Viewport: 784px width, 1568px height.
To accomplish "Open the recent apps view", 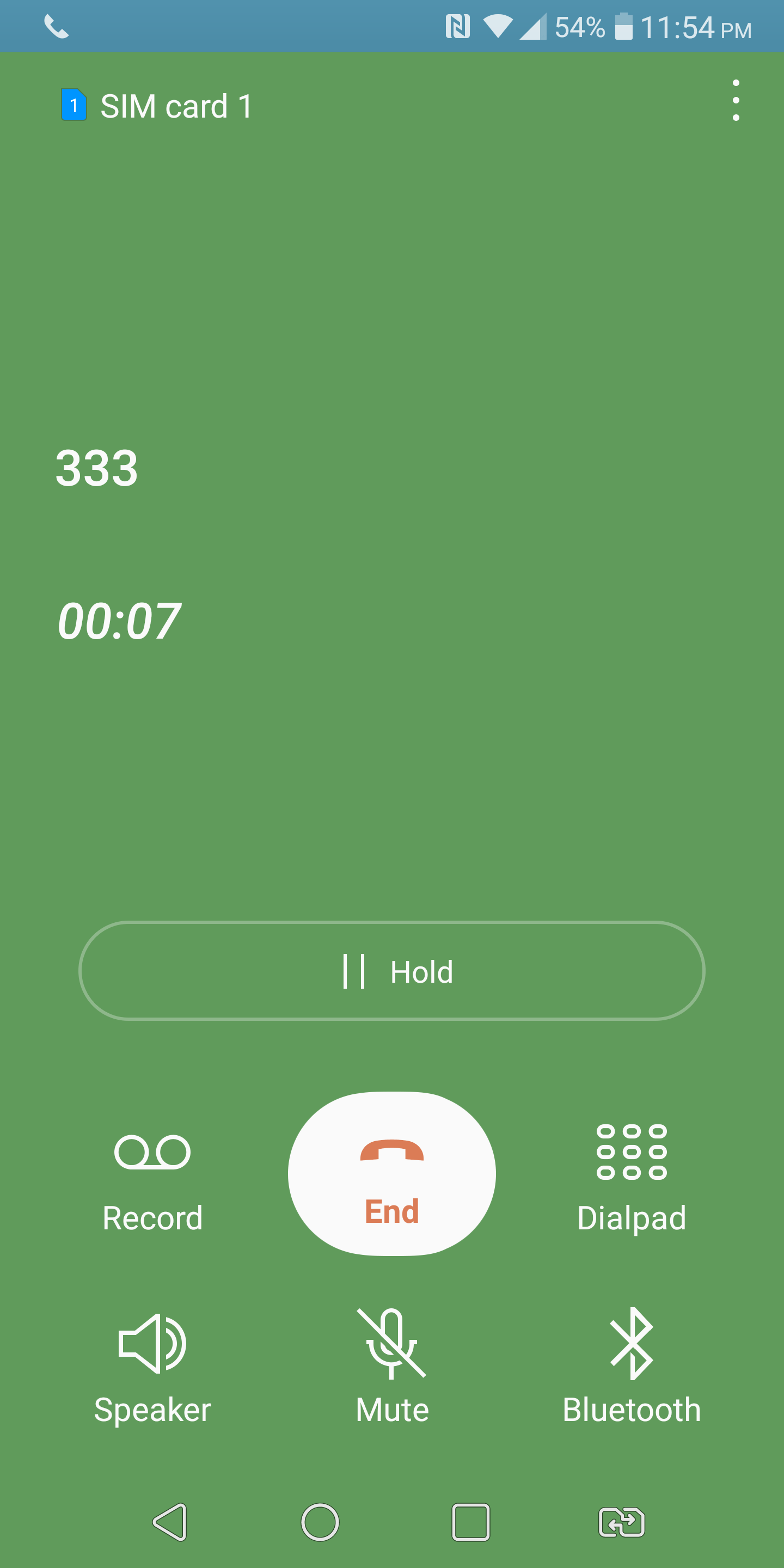I will (x=470, y=1522).
